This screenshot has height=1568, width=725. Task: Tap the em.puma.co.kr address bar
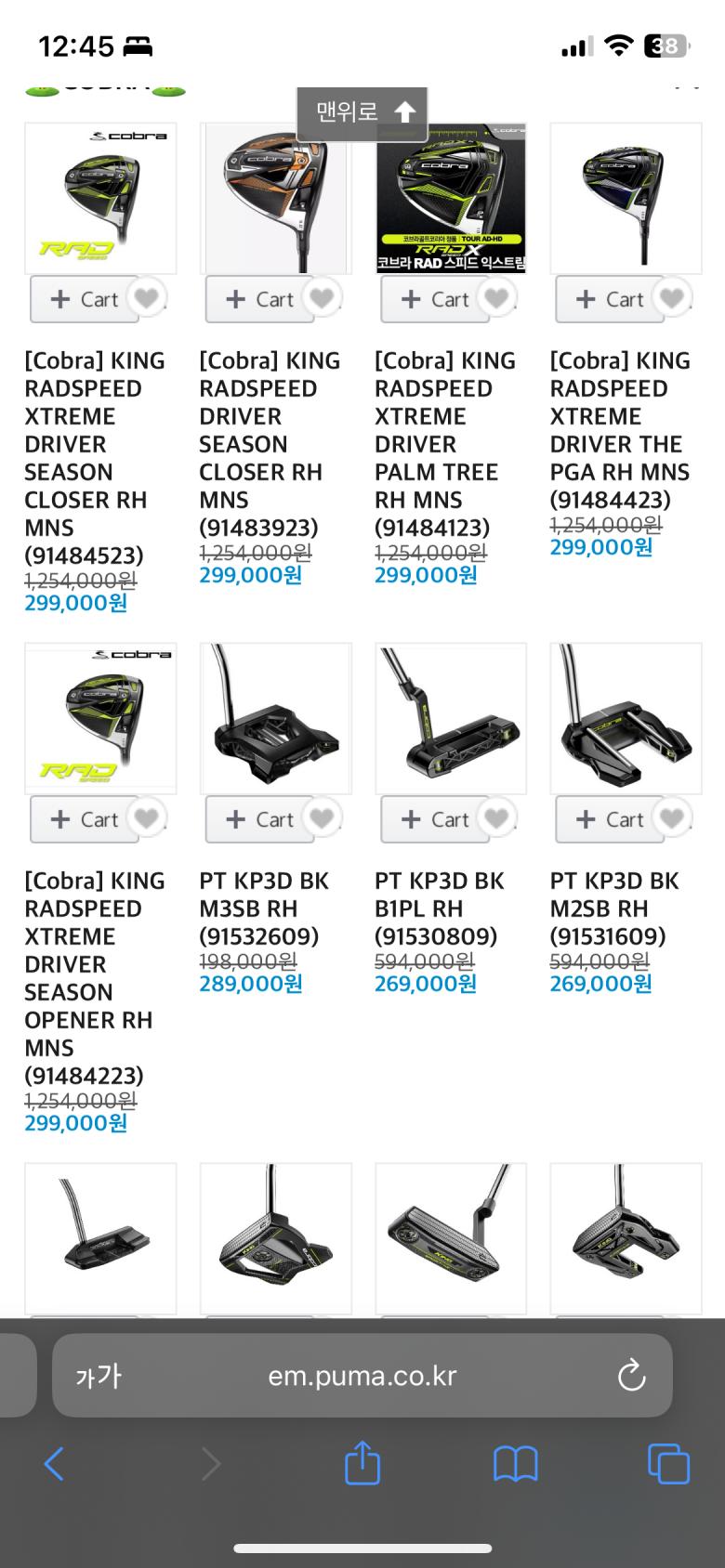click(362, 1376)
